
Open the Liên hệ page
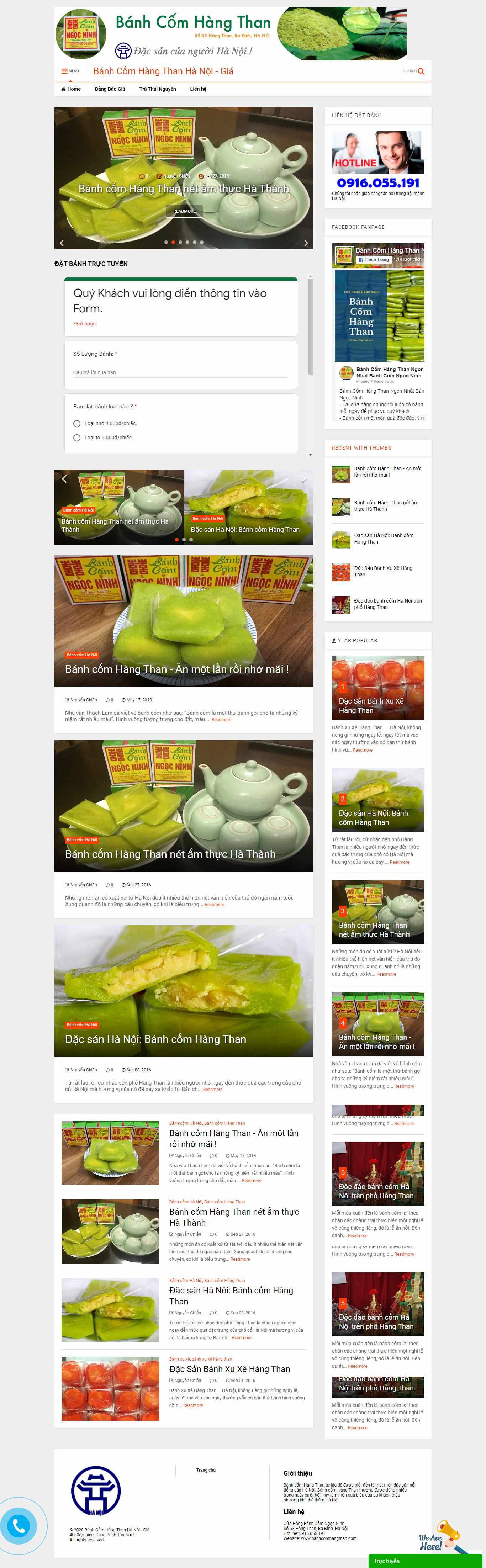(198, 89)
